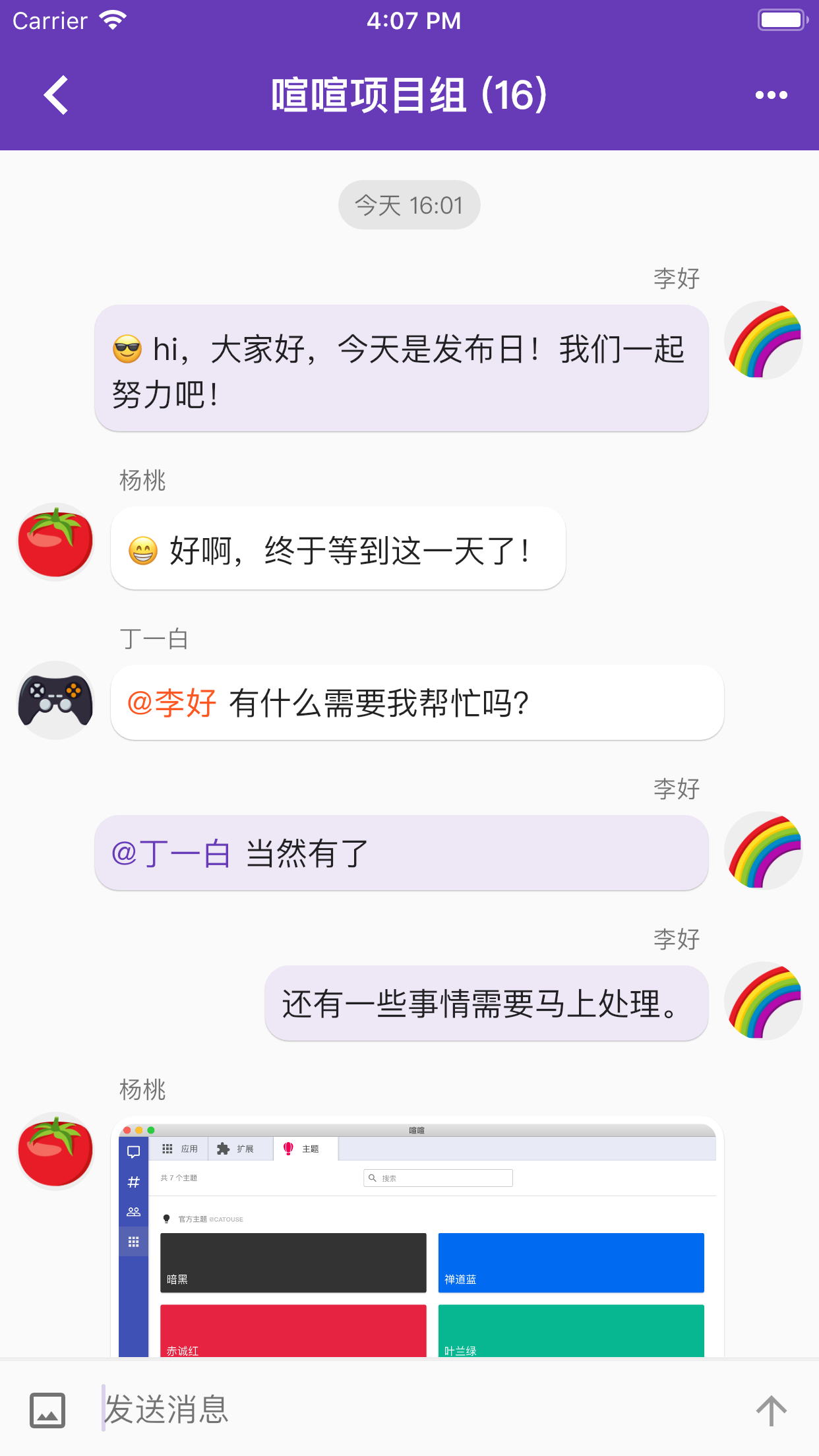Go back from 喧喧项目组 chat
819x1456 pixels.
point(57,95)
